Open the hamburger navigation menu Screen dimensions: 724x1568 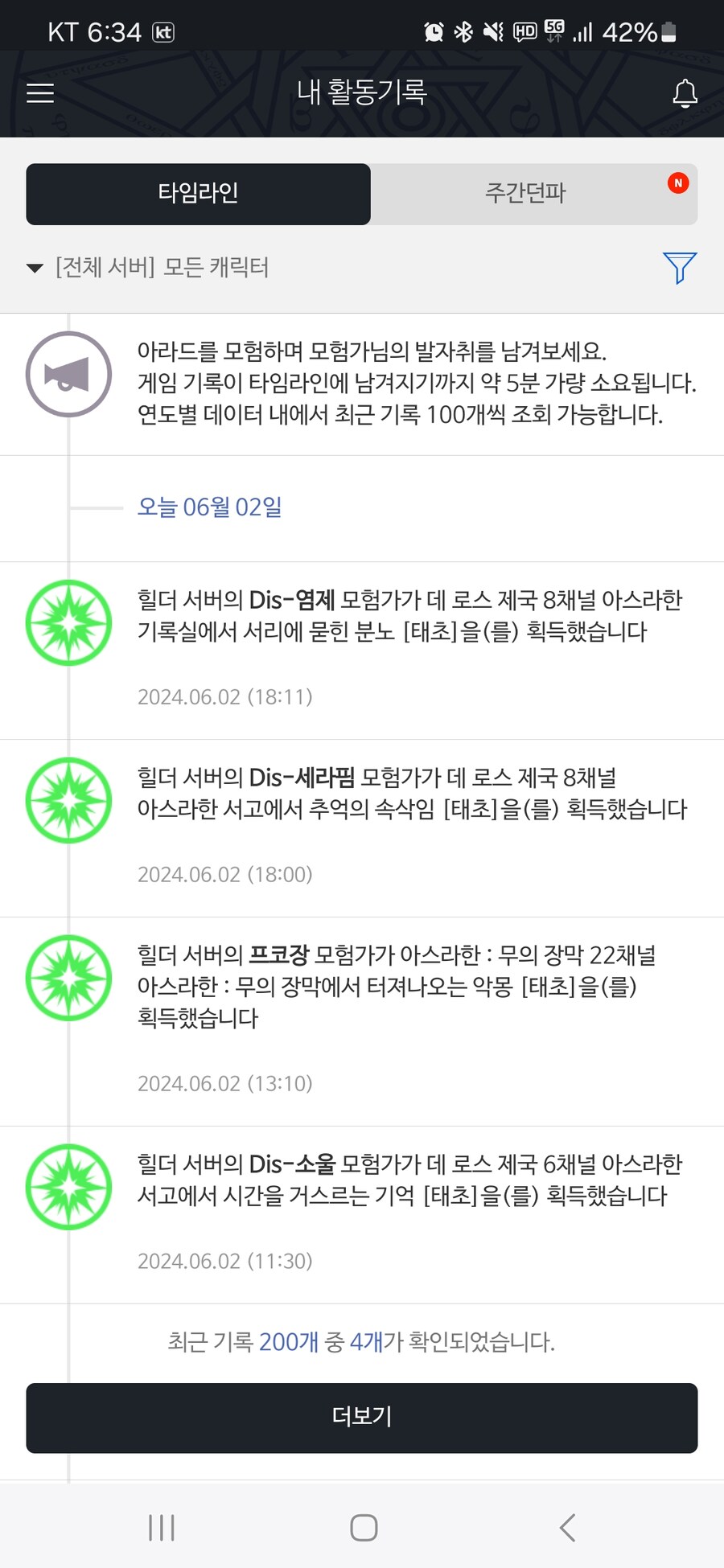pos(39,93)
